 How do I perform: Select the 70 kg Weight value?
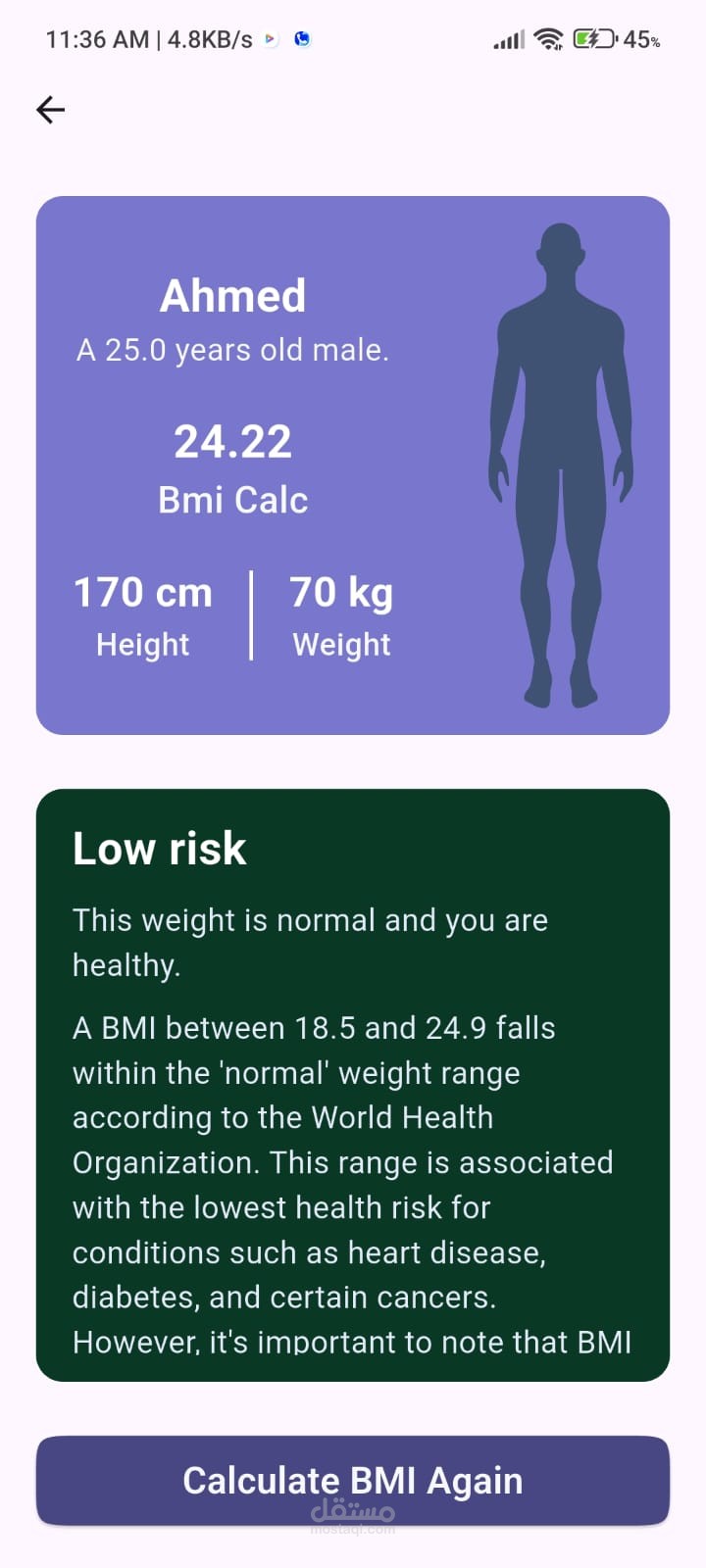point(340,592)
